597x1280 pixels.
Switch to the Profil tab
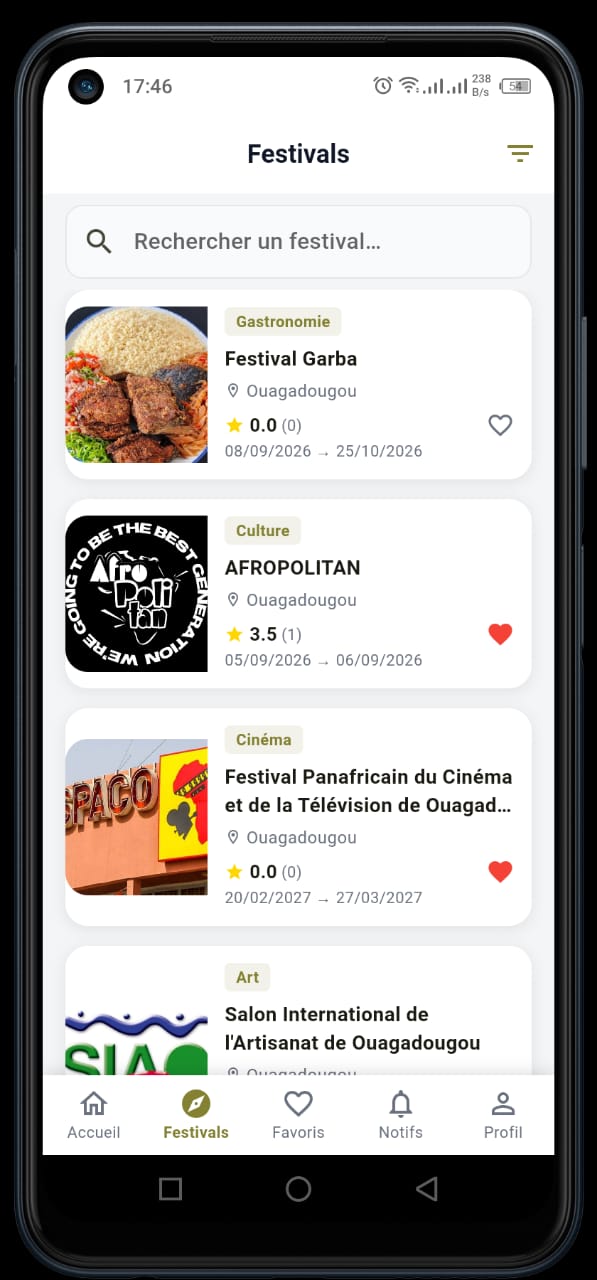[x=503, y=1115]
